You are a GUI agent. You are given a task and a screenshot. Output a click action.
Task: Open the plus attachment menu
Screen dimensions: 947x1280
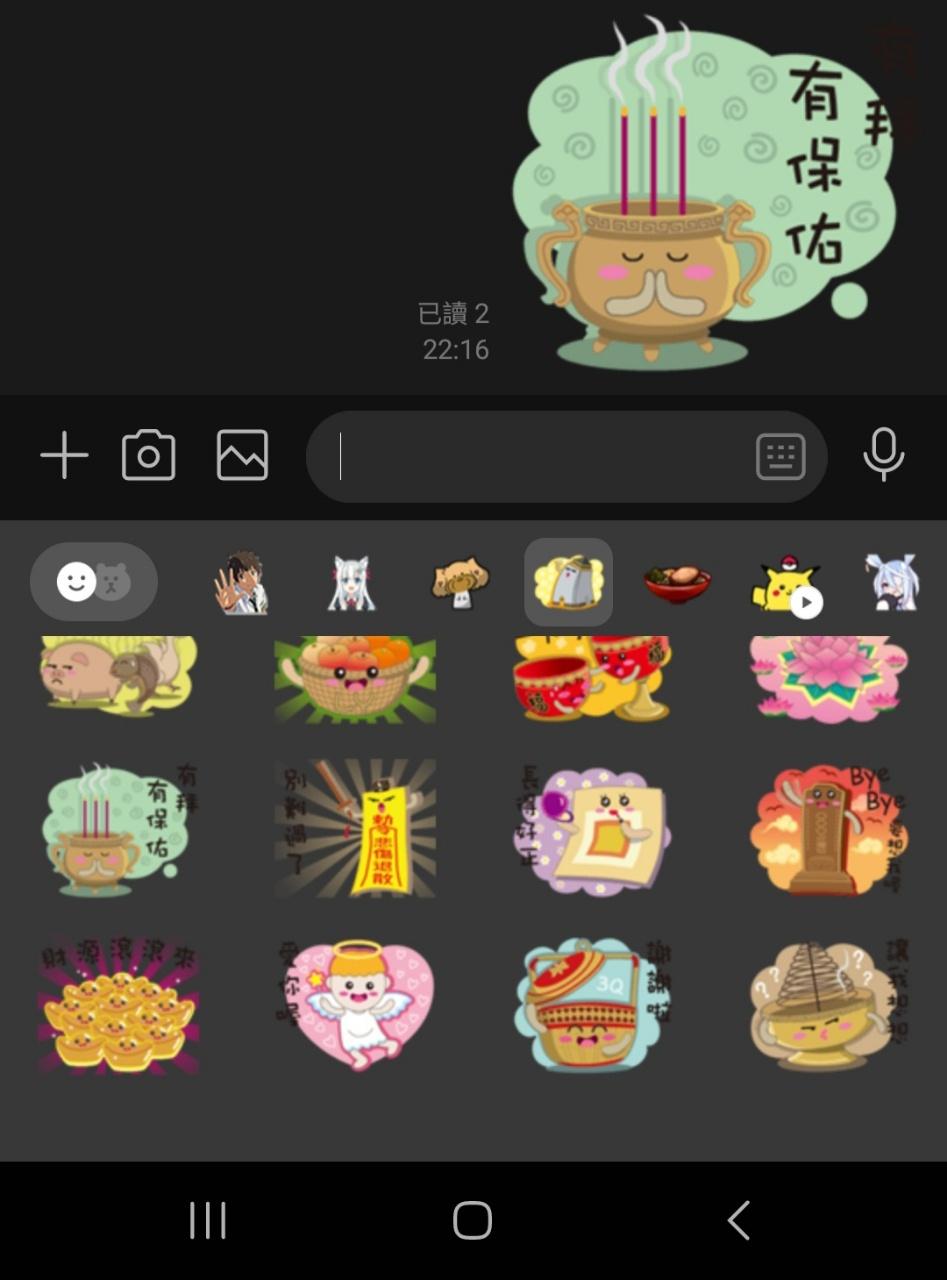click(x=64, y=456)
